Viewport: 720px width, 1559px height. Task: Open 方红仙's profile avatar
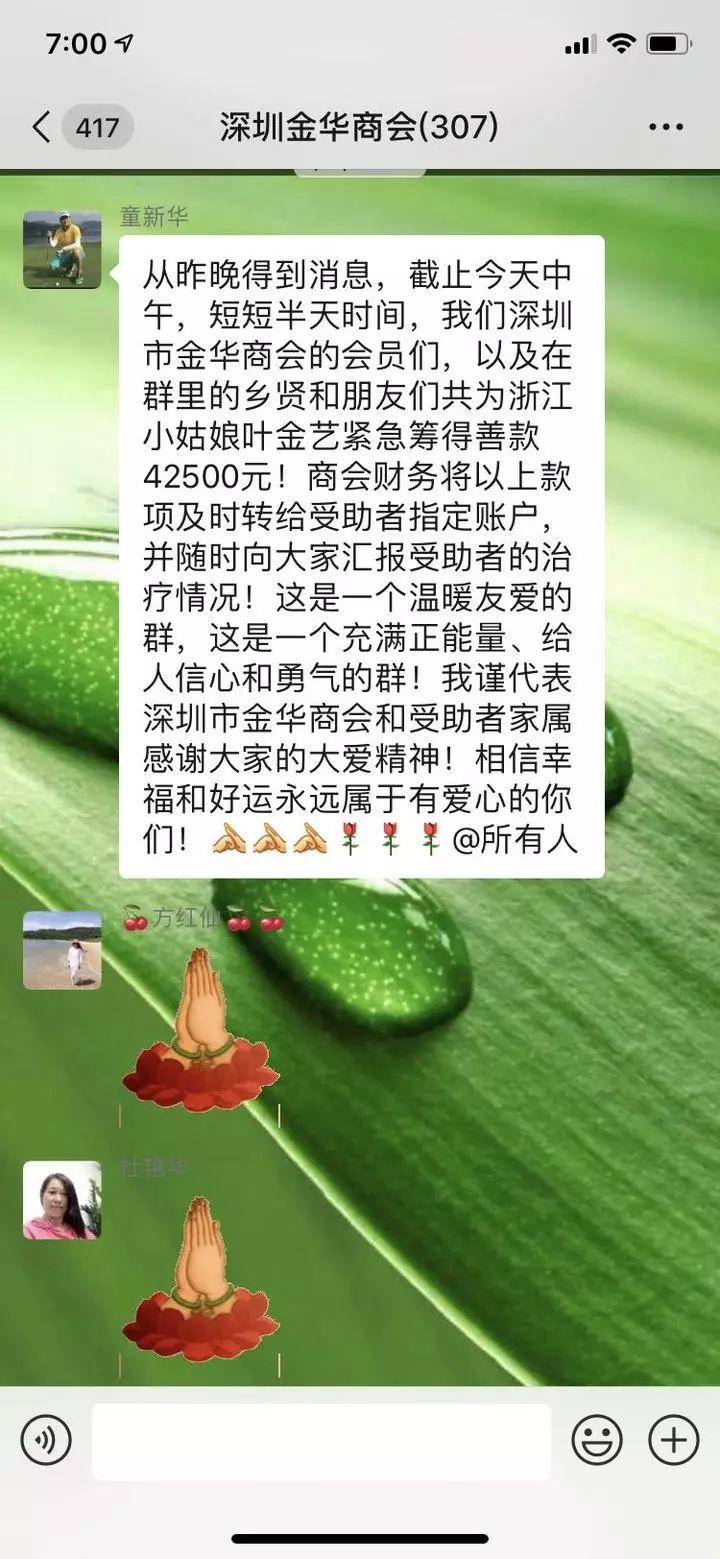62,950
